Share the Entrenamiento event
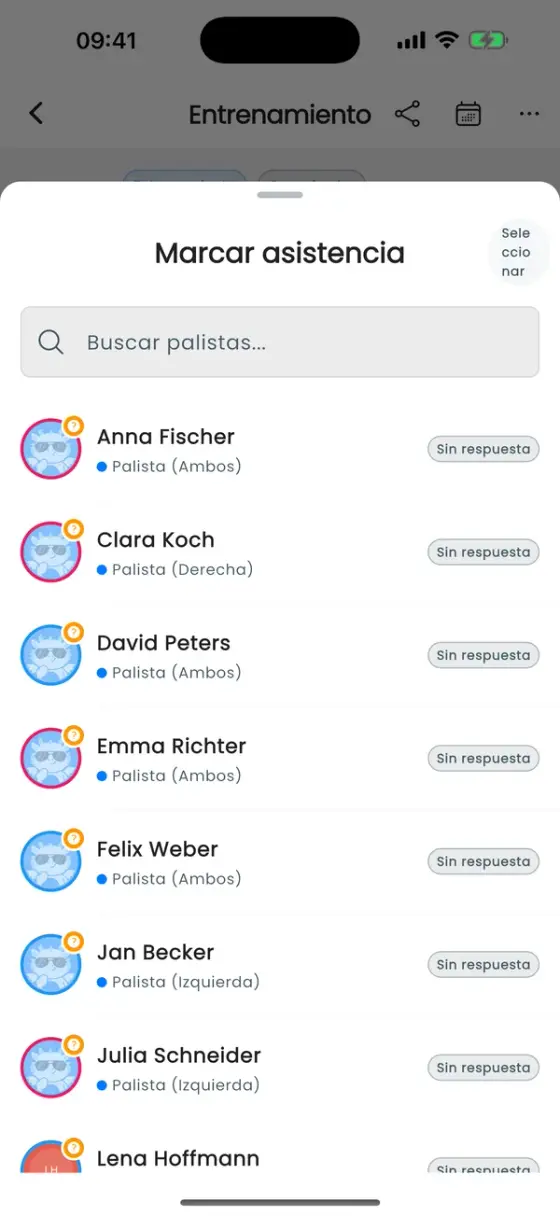Screen dimensions: 560x1216 click(408, 114)
